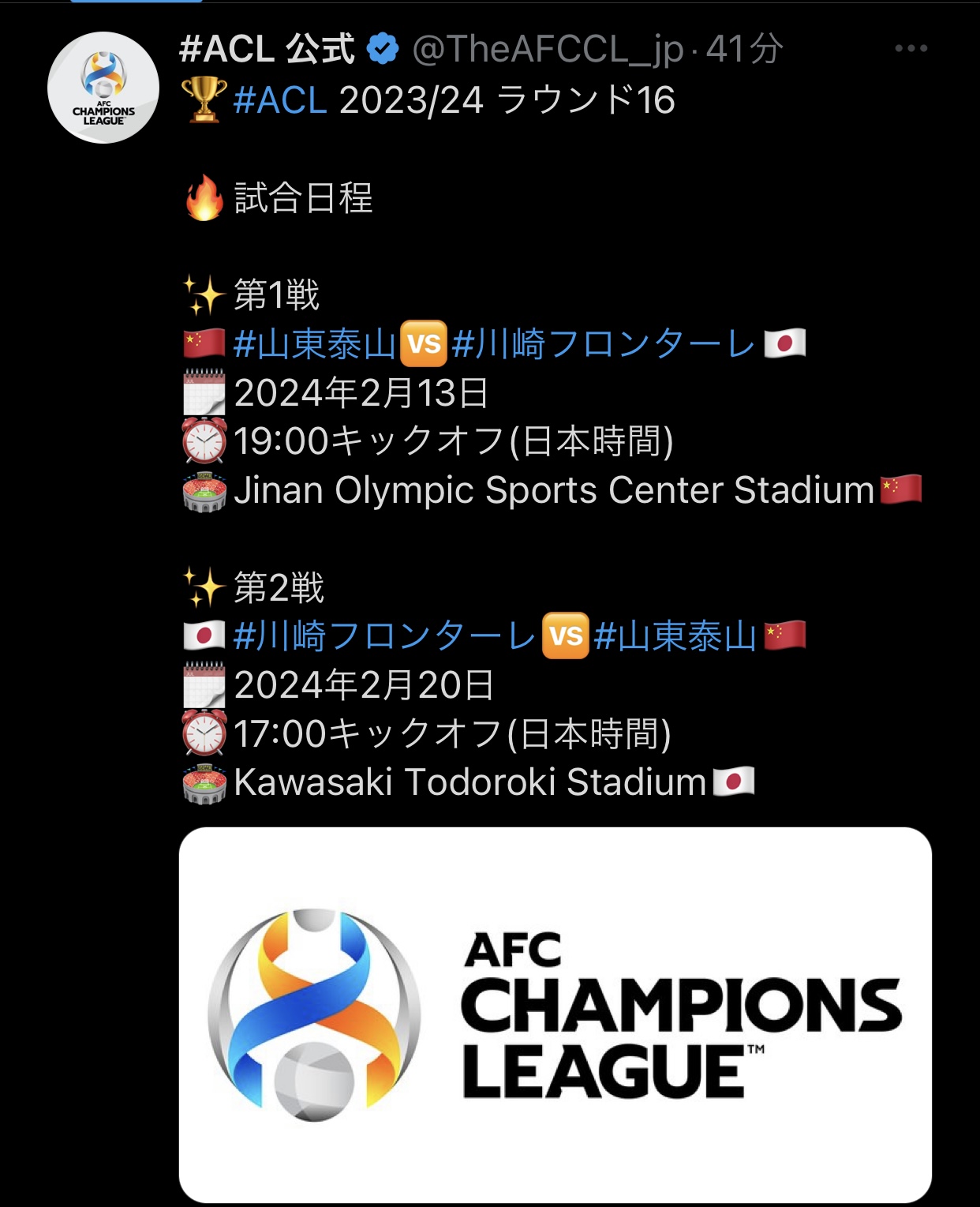The image size is (980, 1207).
Task: Open the first #山東泰山 hashtag in 第1戦
Action: (x=315, y=344)
